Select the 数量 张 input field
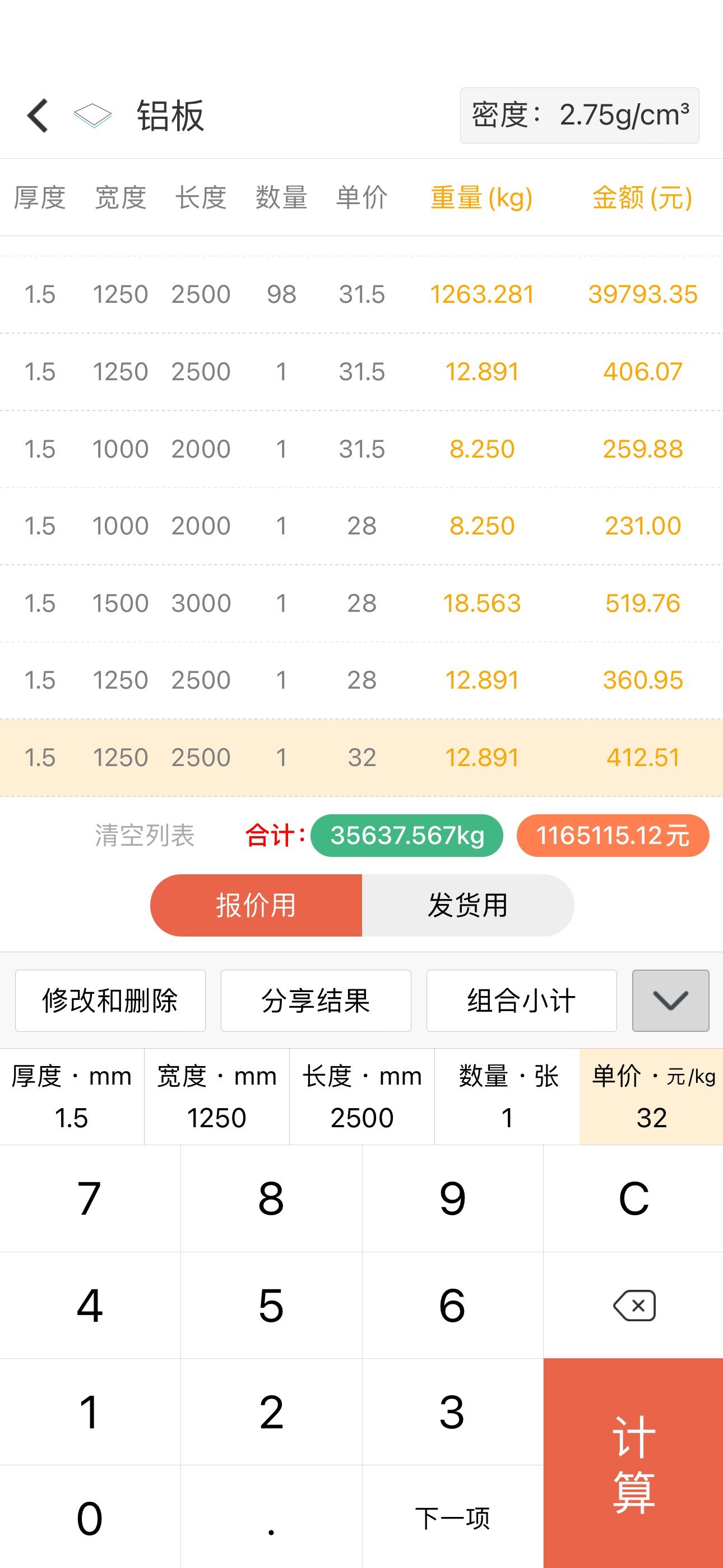 pyautogui.click(x=507, y=1097)
